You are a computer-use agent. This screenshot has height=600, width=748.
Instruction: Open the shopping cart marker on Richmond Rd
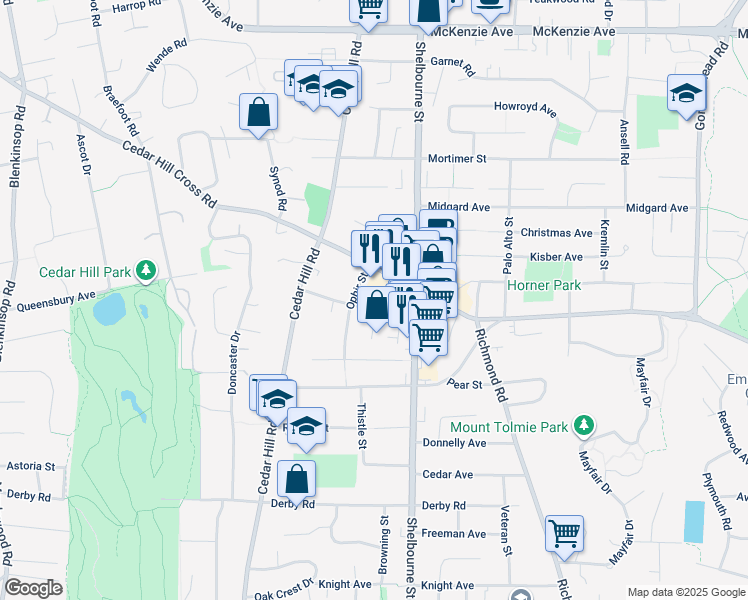(564, 533)
